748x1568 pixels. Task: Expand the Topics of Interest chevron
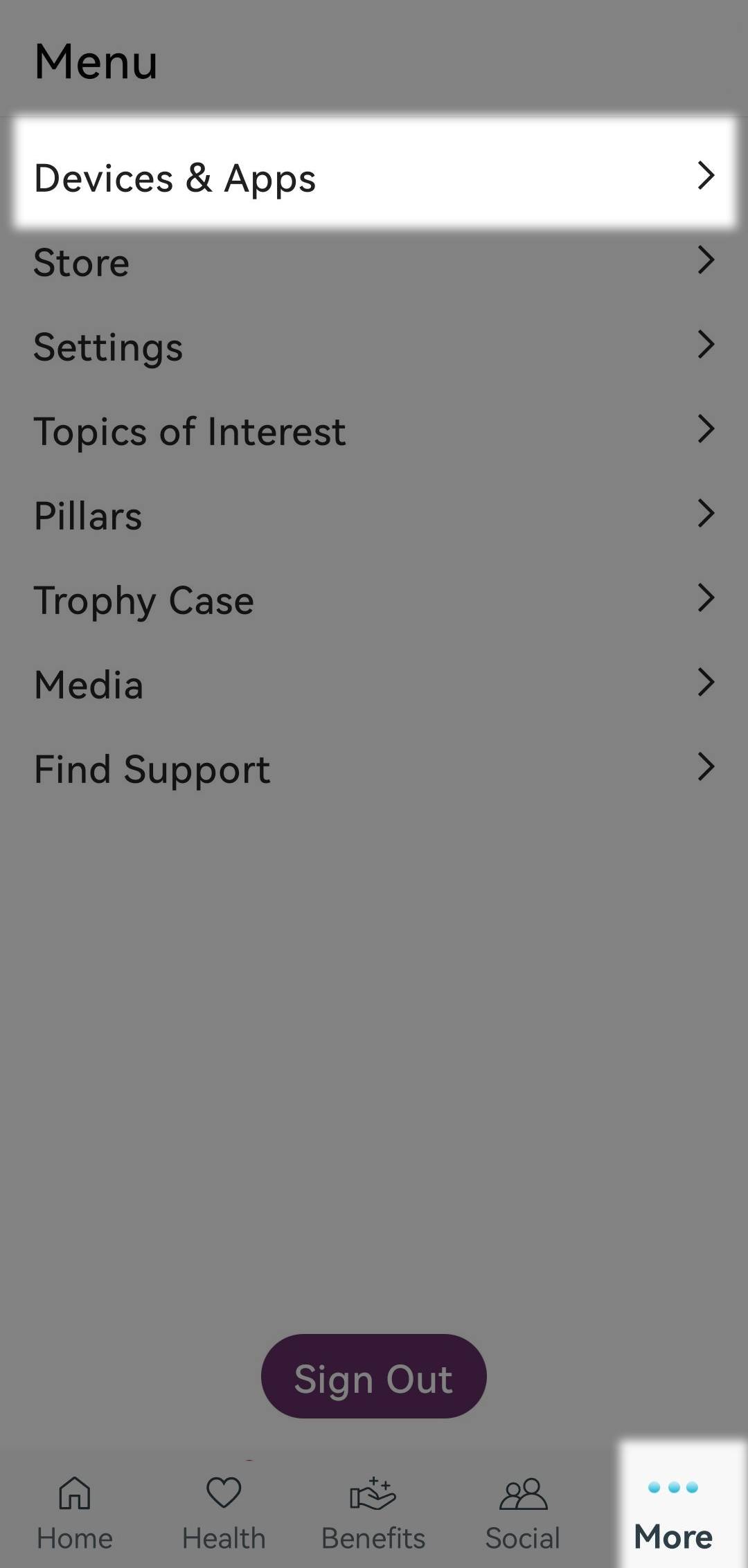coord(707,429)
